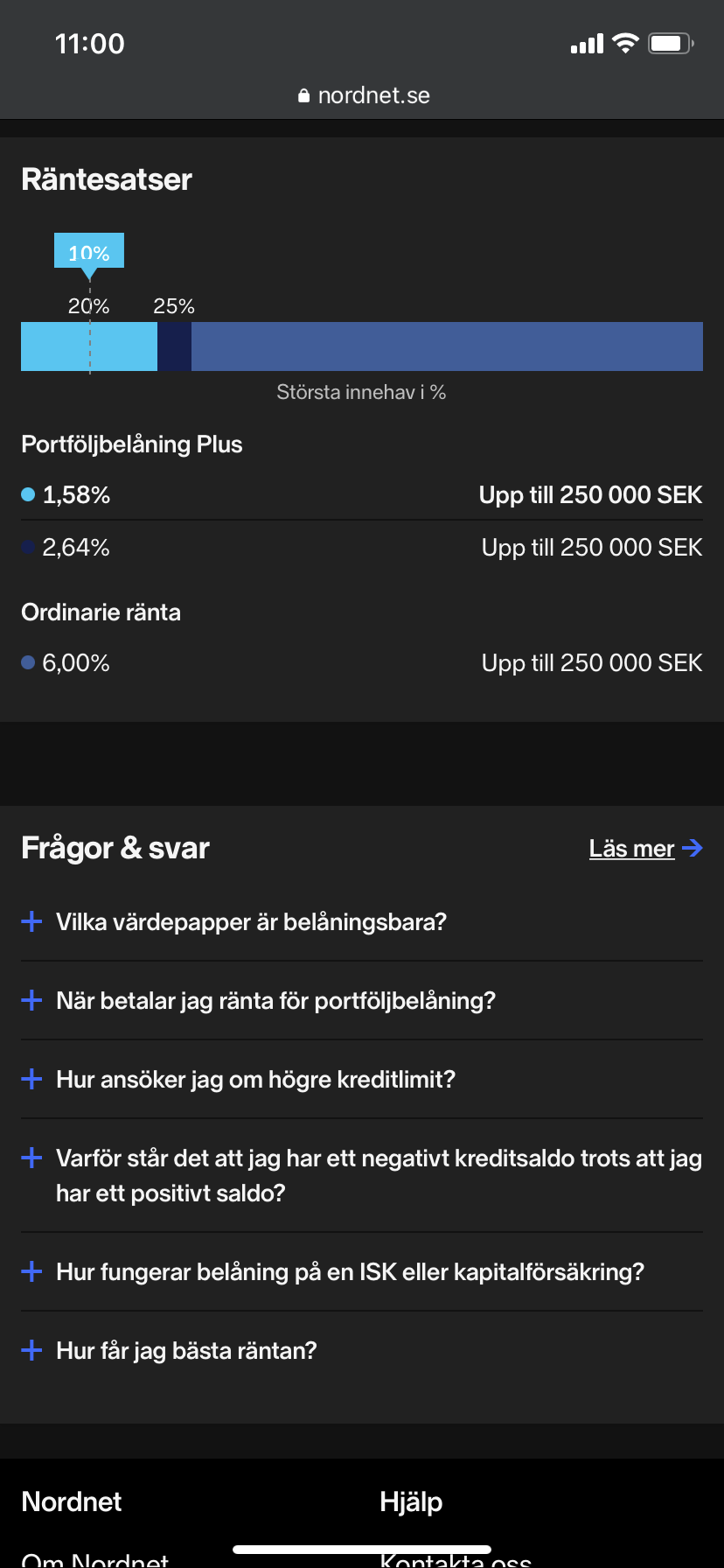Open the Läs mer link
The image size is (724, 1568).
[645, 848]
